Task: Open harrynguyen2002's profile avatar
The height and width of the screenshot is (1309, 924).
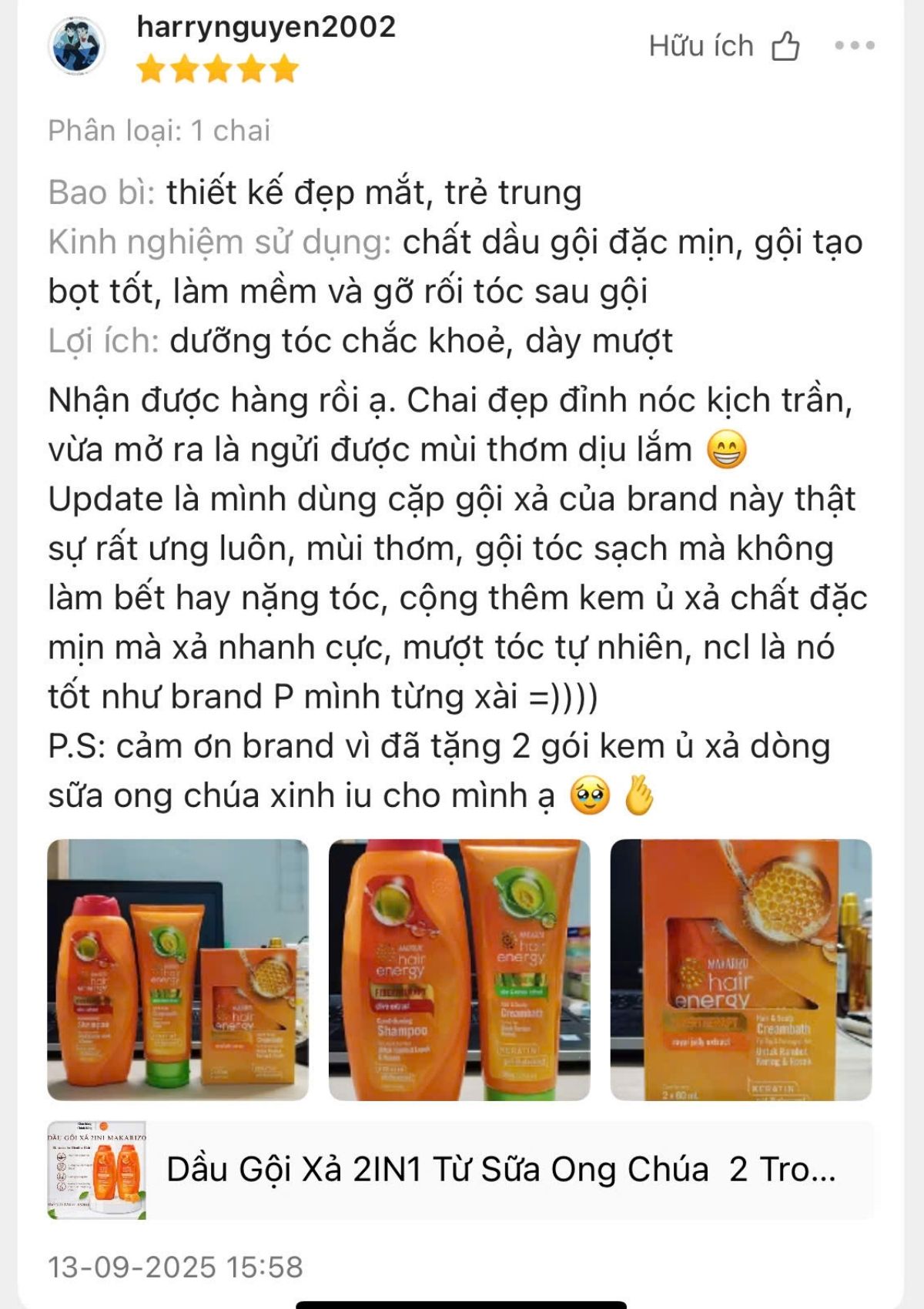Action: pos(76,45)
